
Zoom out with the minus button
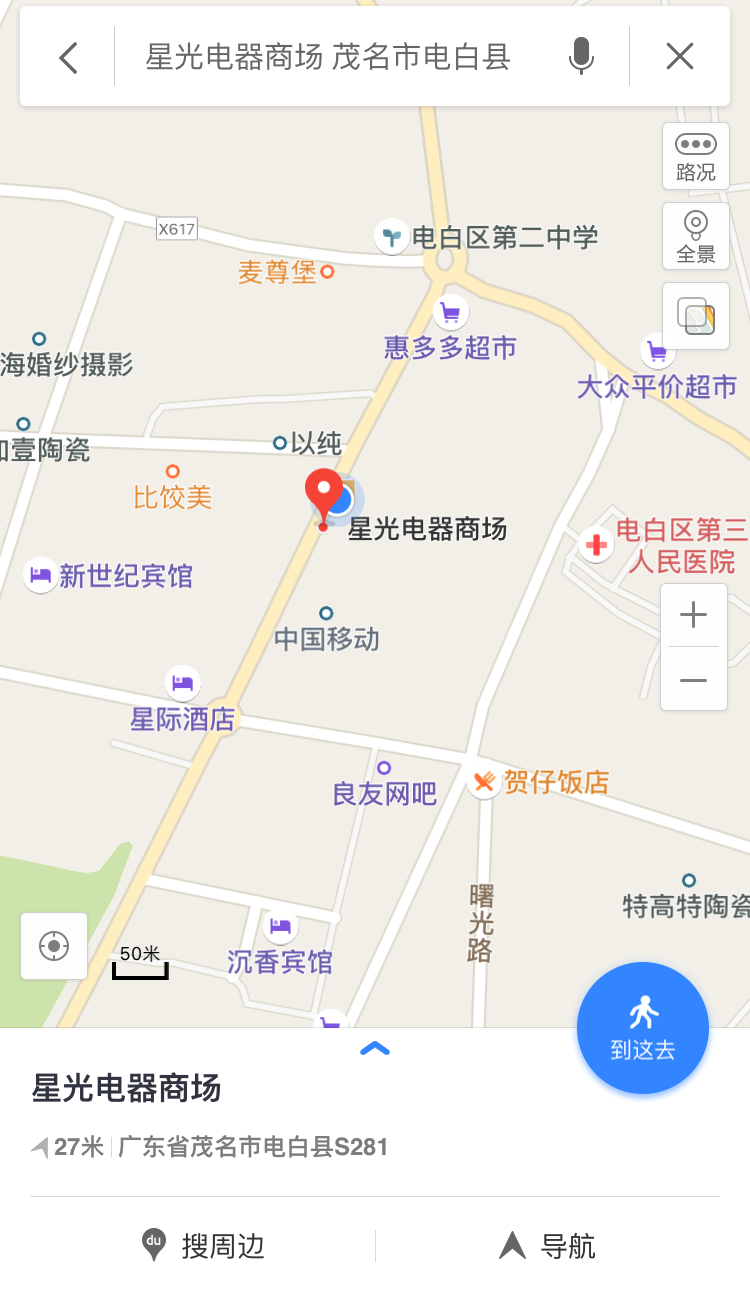[693, 680]
